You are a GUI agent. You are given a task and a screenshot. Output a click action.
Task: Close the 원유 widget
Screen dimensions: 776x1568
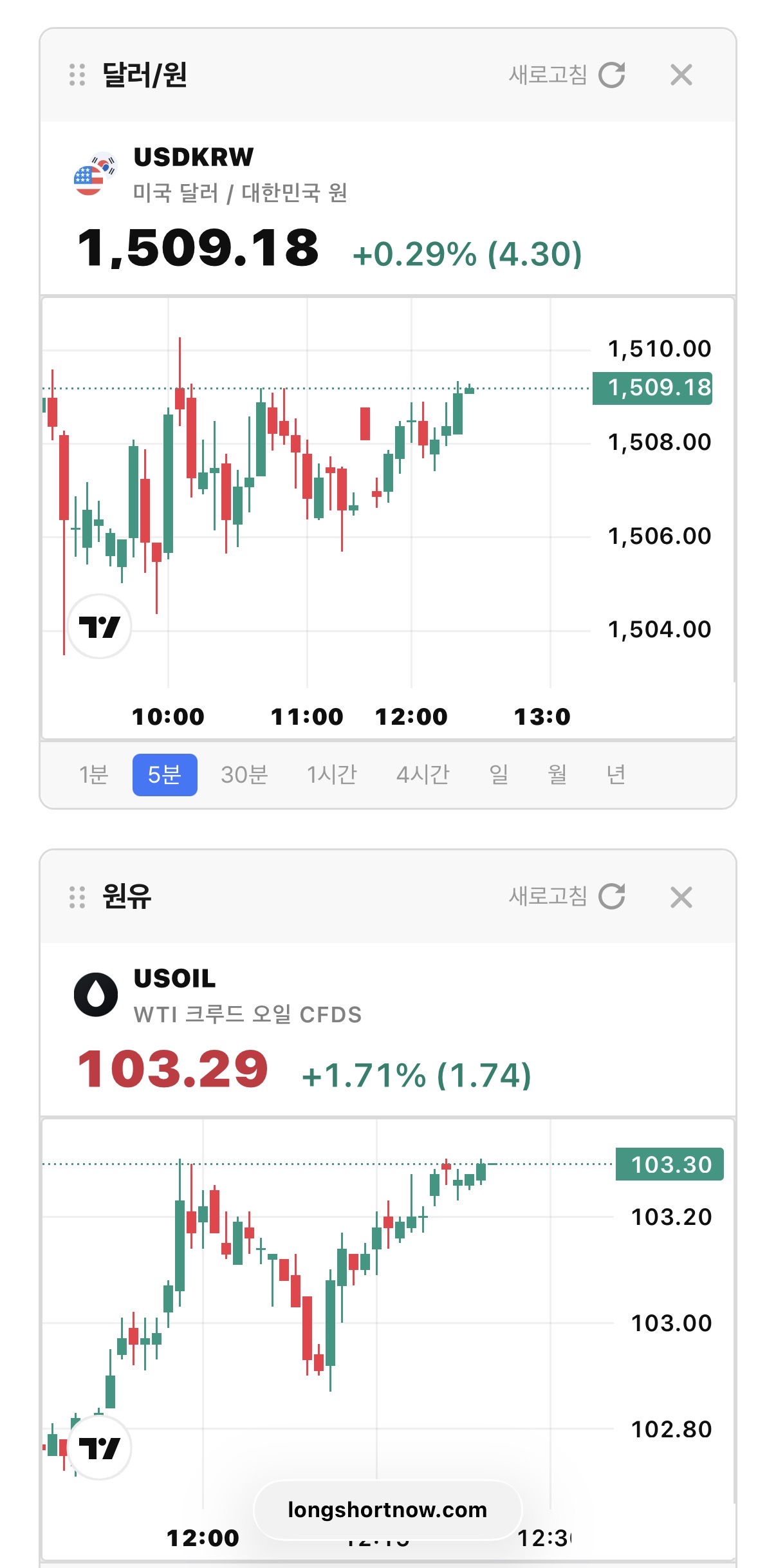[681, 897]
